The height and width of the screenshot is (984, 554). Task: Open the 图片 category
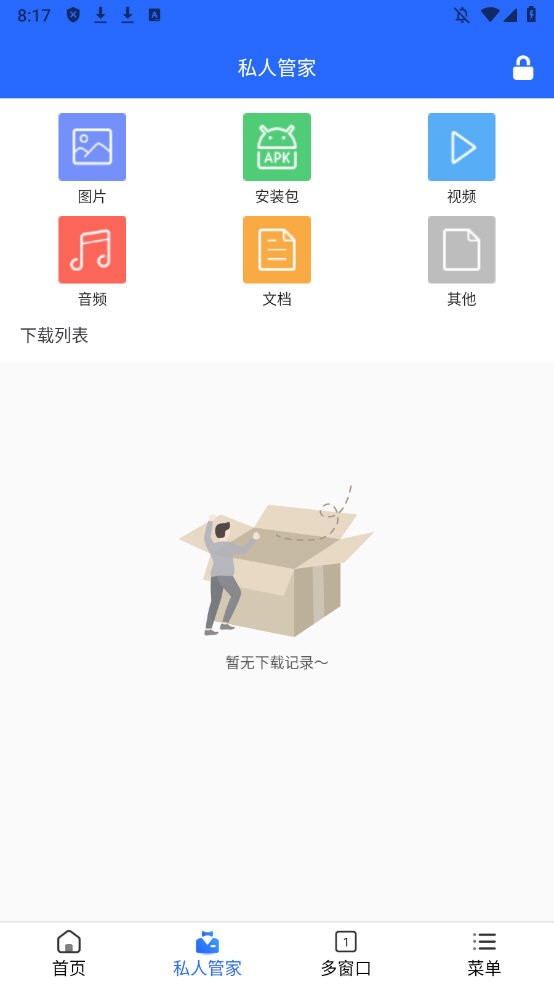tap(92, 159)
